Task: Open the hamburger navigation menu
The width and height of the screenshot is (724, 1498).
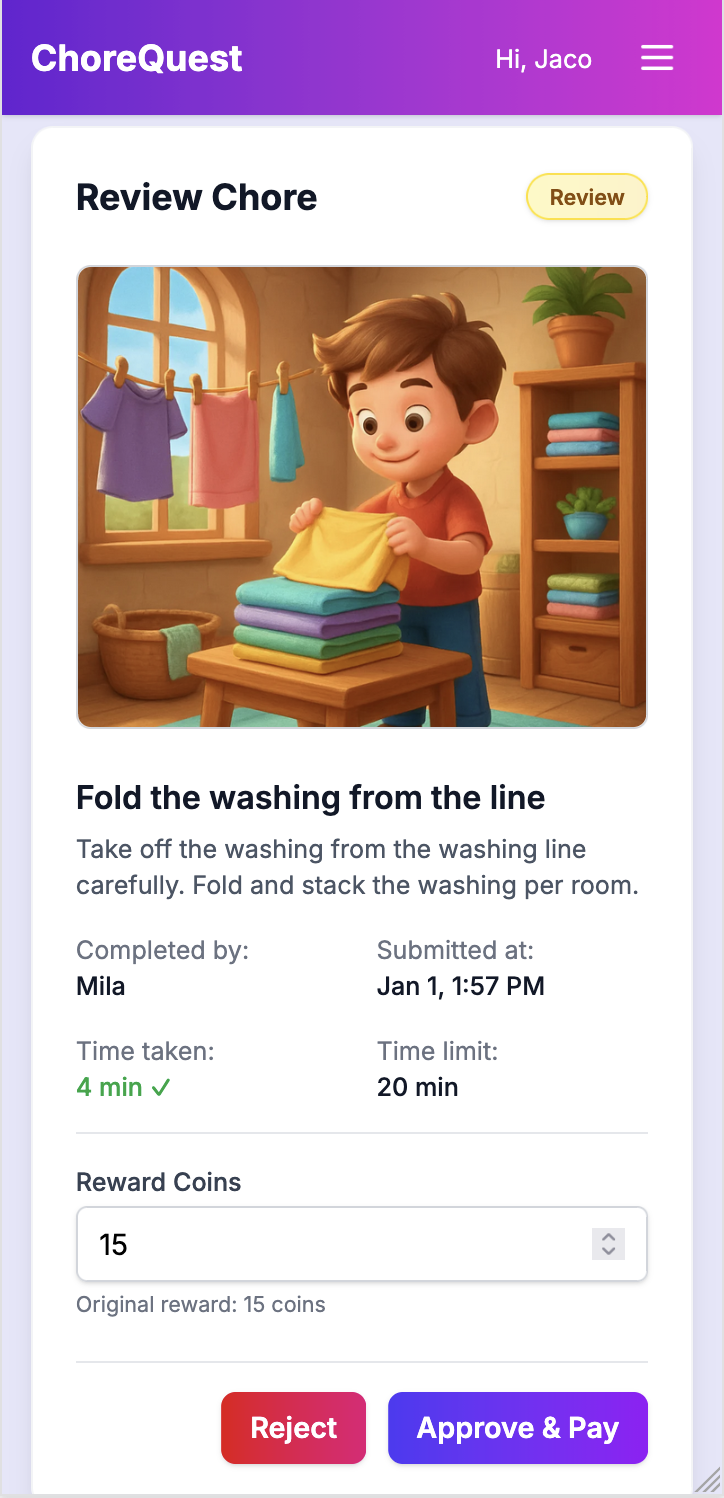Action: click(x=657, y=58)
